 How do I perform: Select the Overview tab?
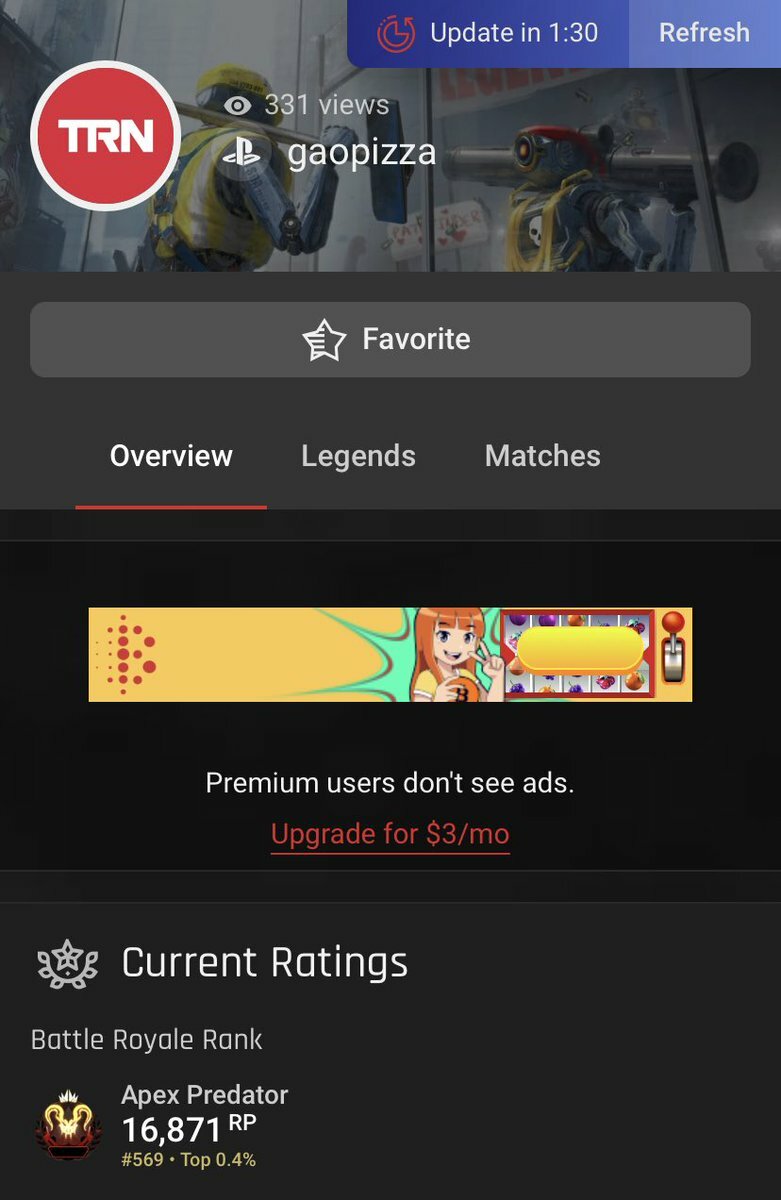171,456
